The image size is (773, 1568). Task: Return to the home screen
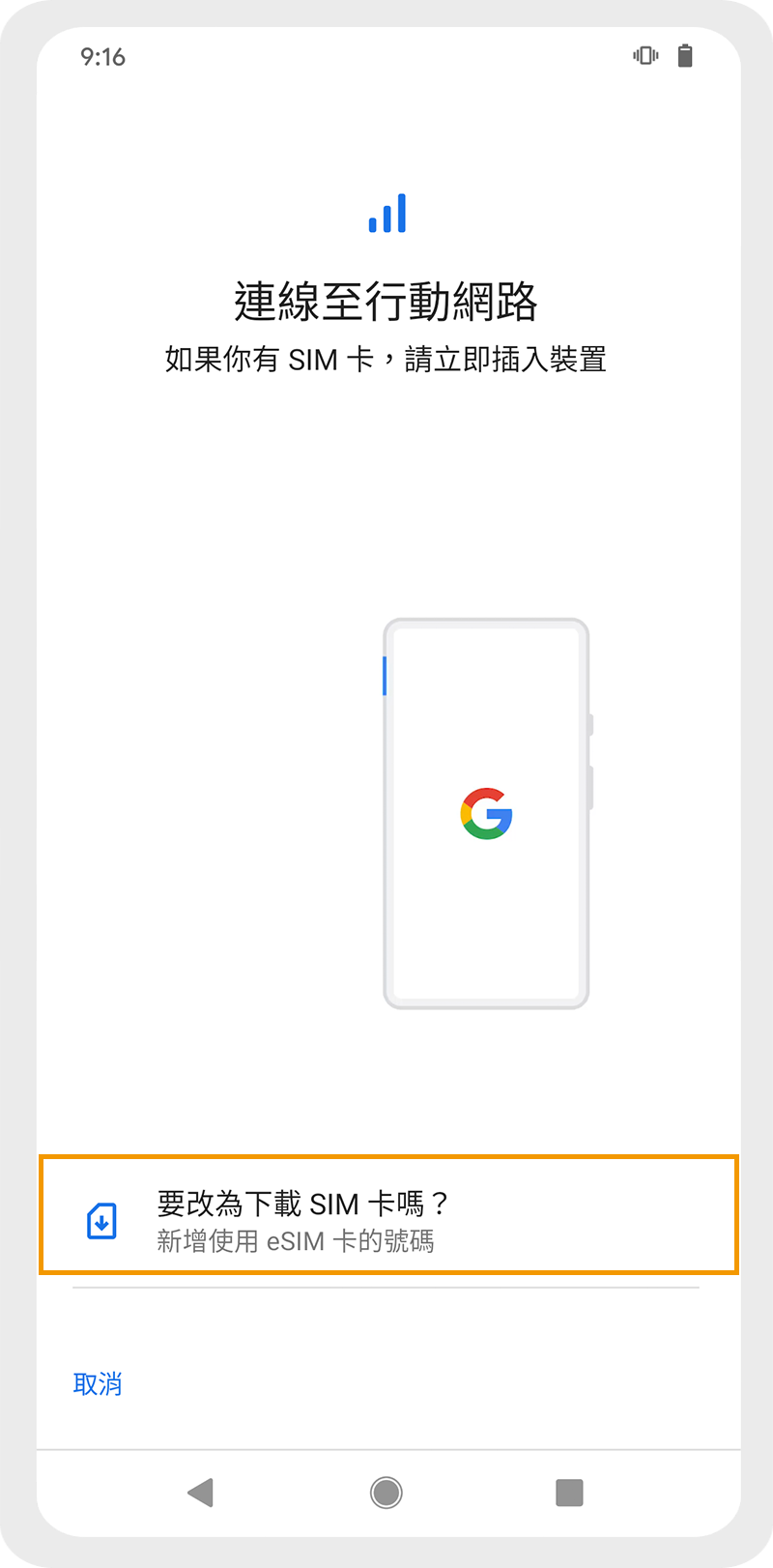(x=386, y=1493)
